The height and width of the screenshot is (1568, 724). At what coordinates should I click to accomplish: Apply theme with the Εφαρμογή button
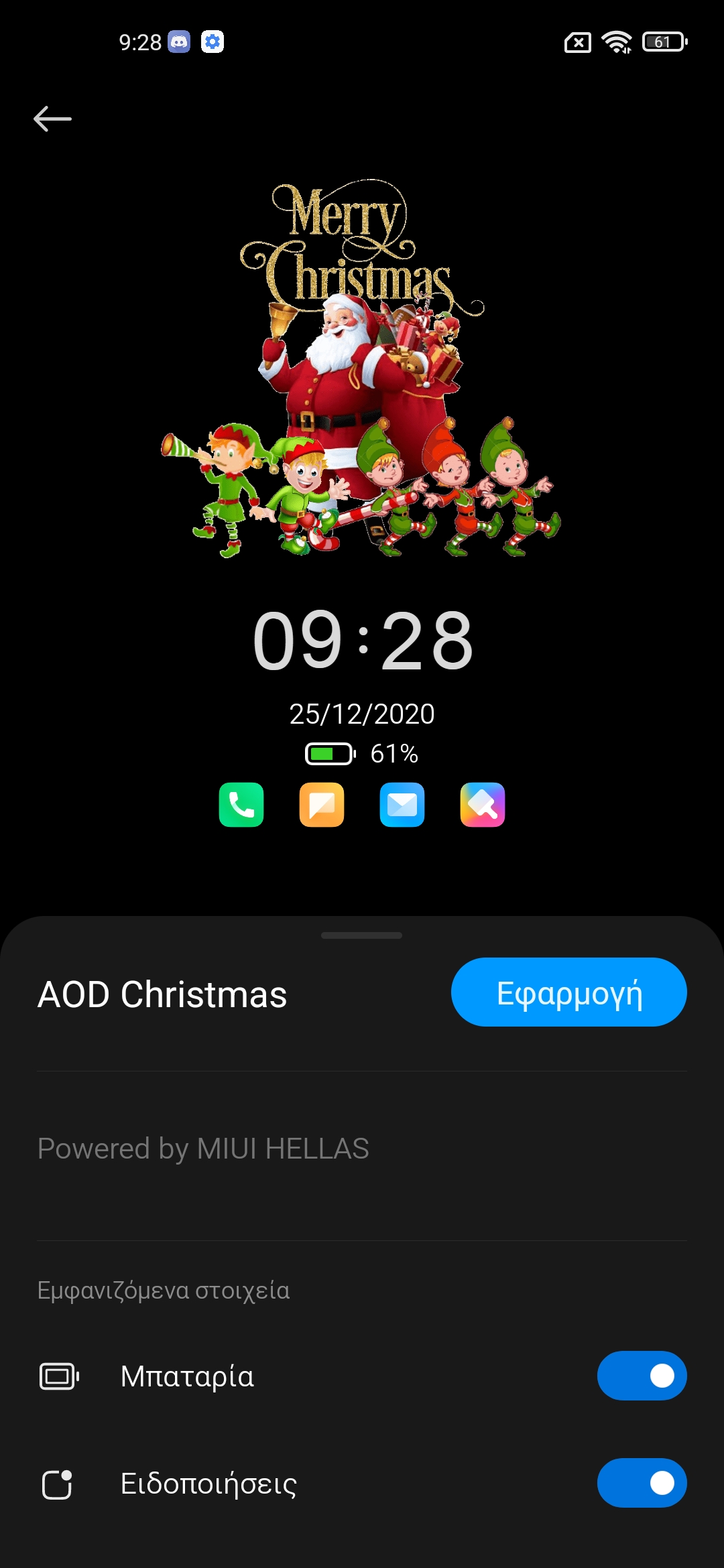click(x=568, y=992)
